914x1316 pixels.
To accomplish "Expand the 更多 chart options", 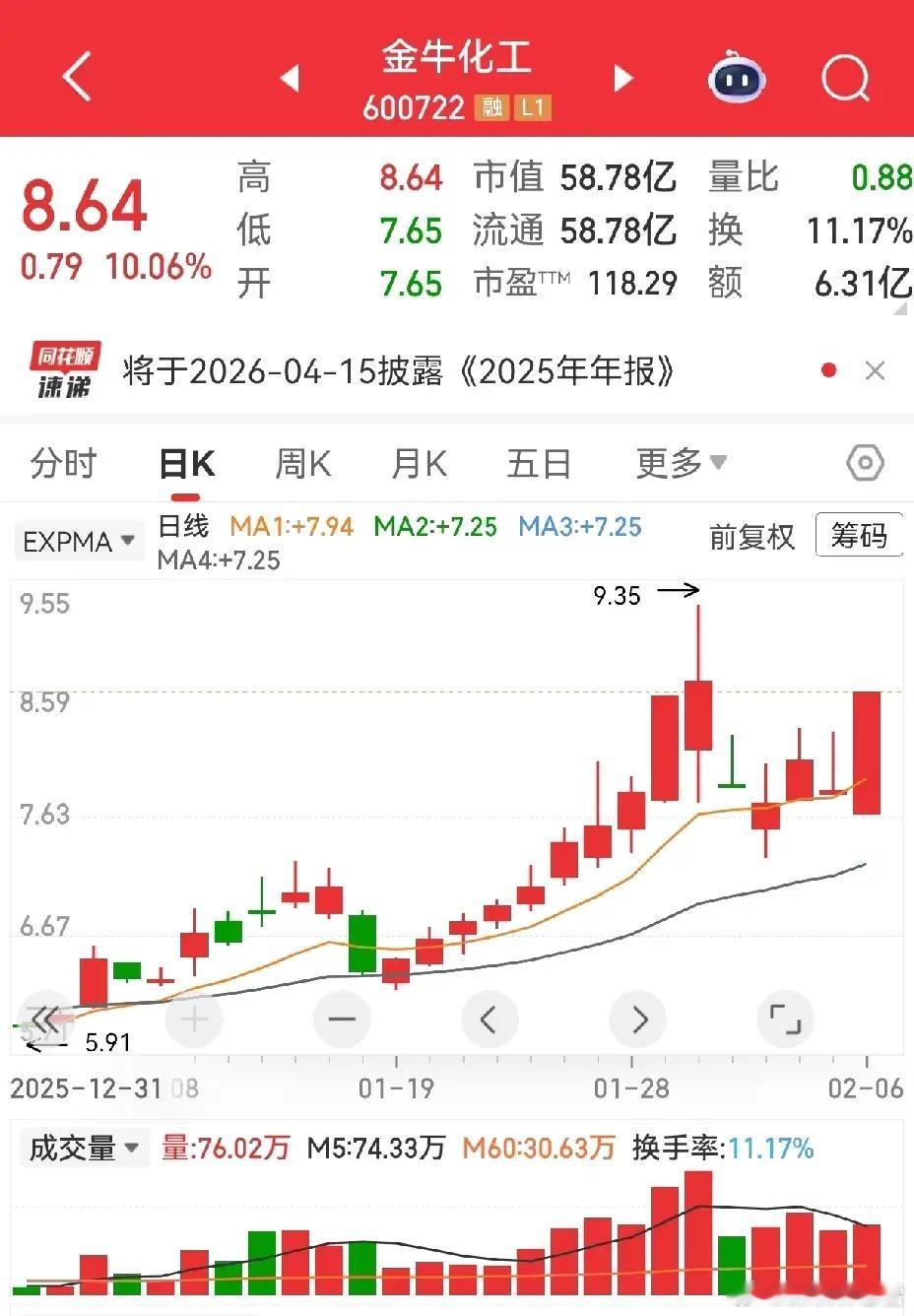I will (x=681, y=462).
